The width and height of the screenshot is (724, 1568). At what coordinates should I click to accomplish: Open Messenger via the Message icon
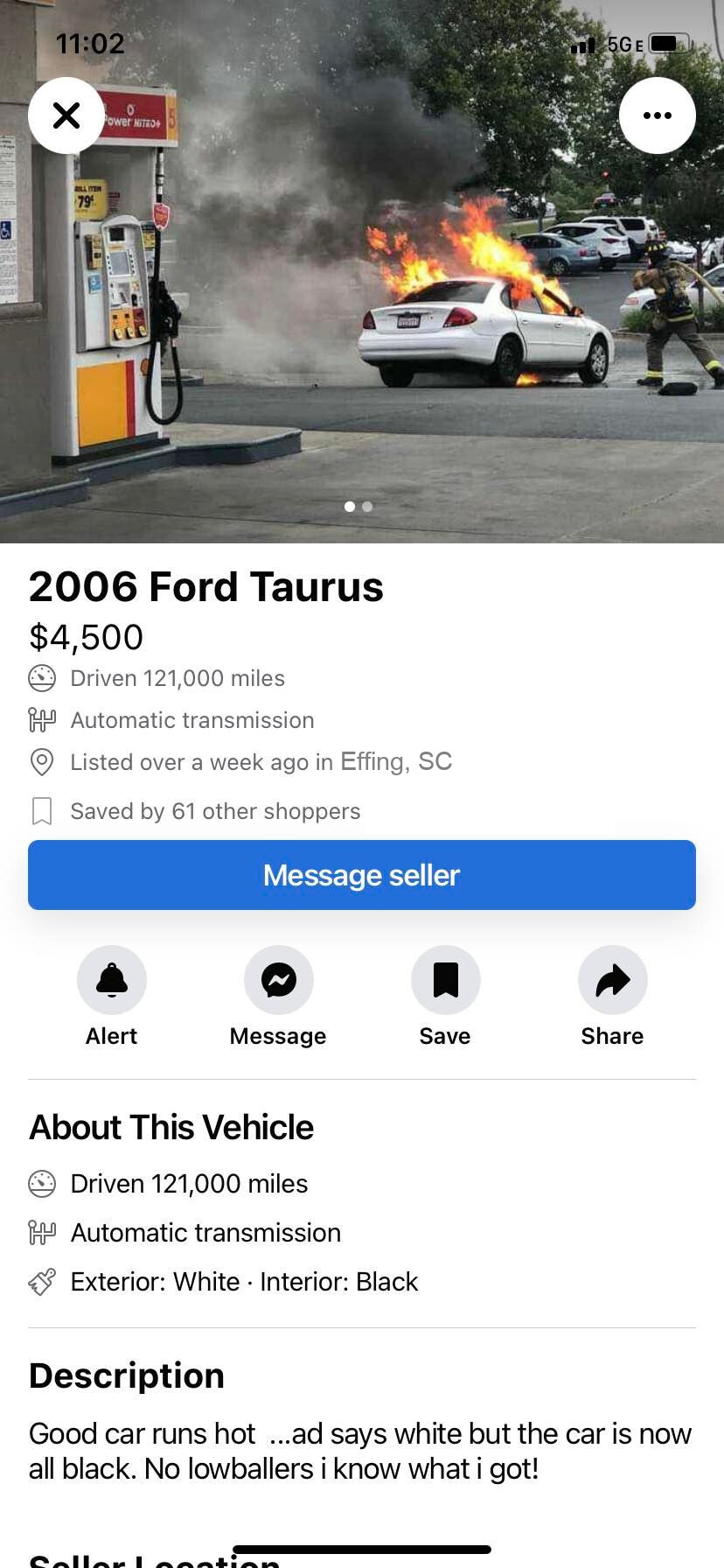click(278, 980)
